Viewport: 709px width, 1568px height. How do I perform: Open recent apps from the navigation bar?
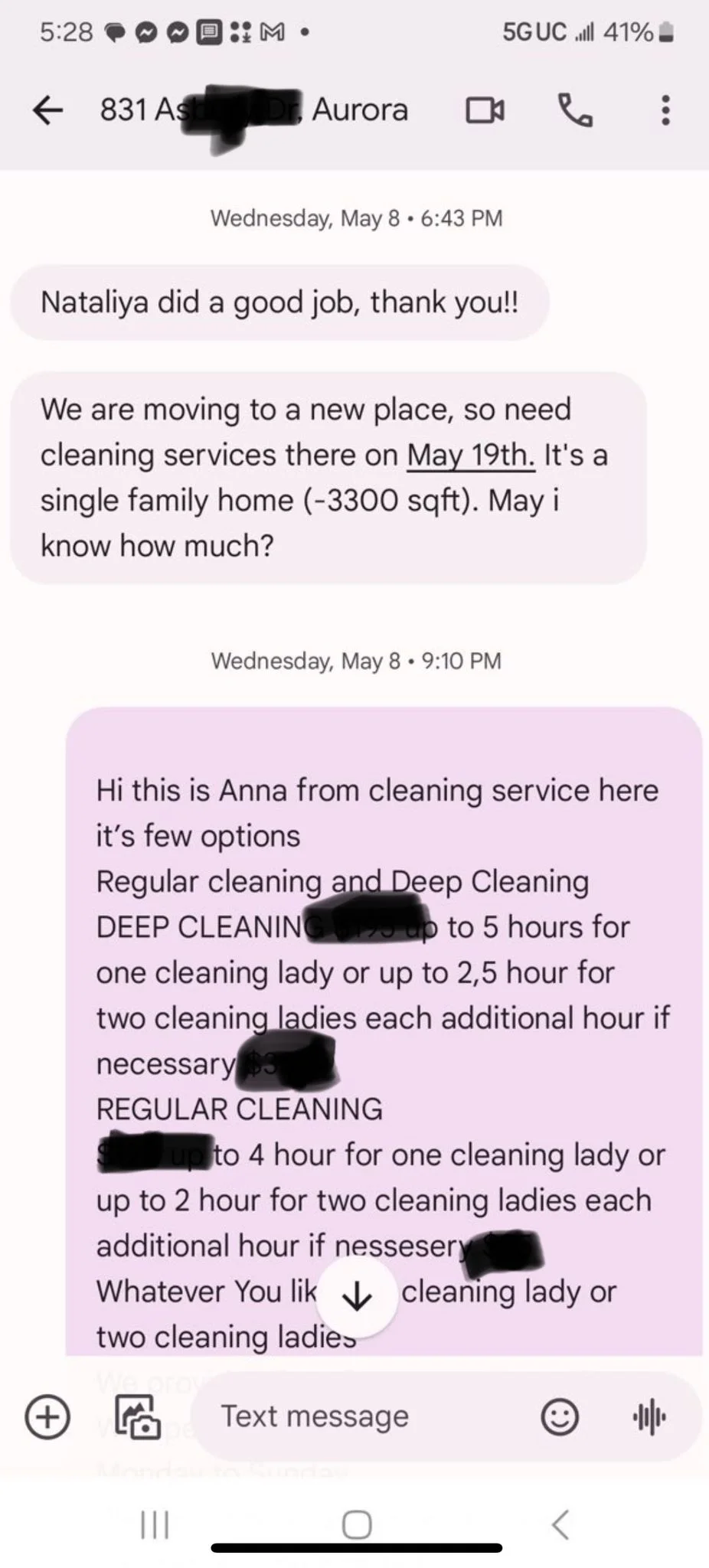coord(154,1524)
